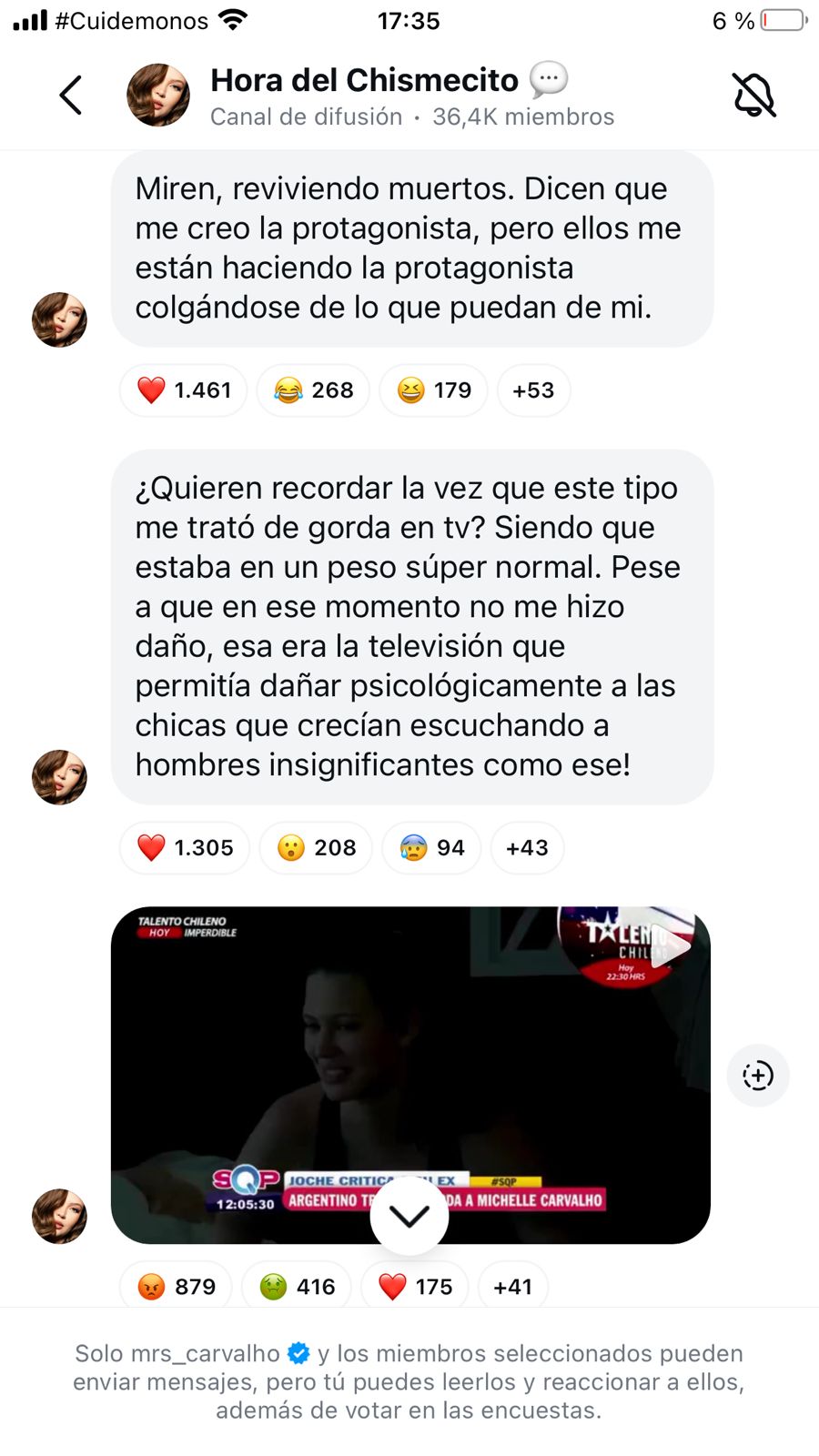Go back from the channel
Screen dimensions: 819x1456
[70, 95]
